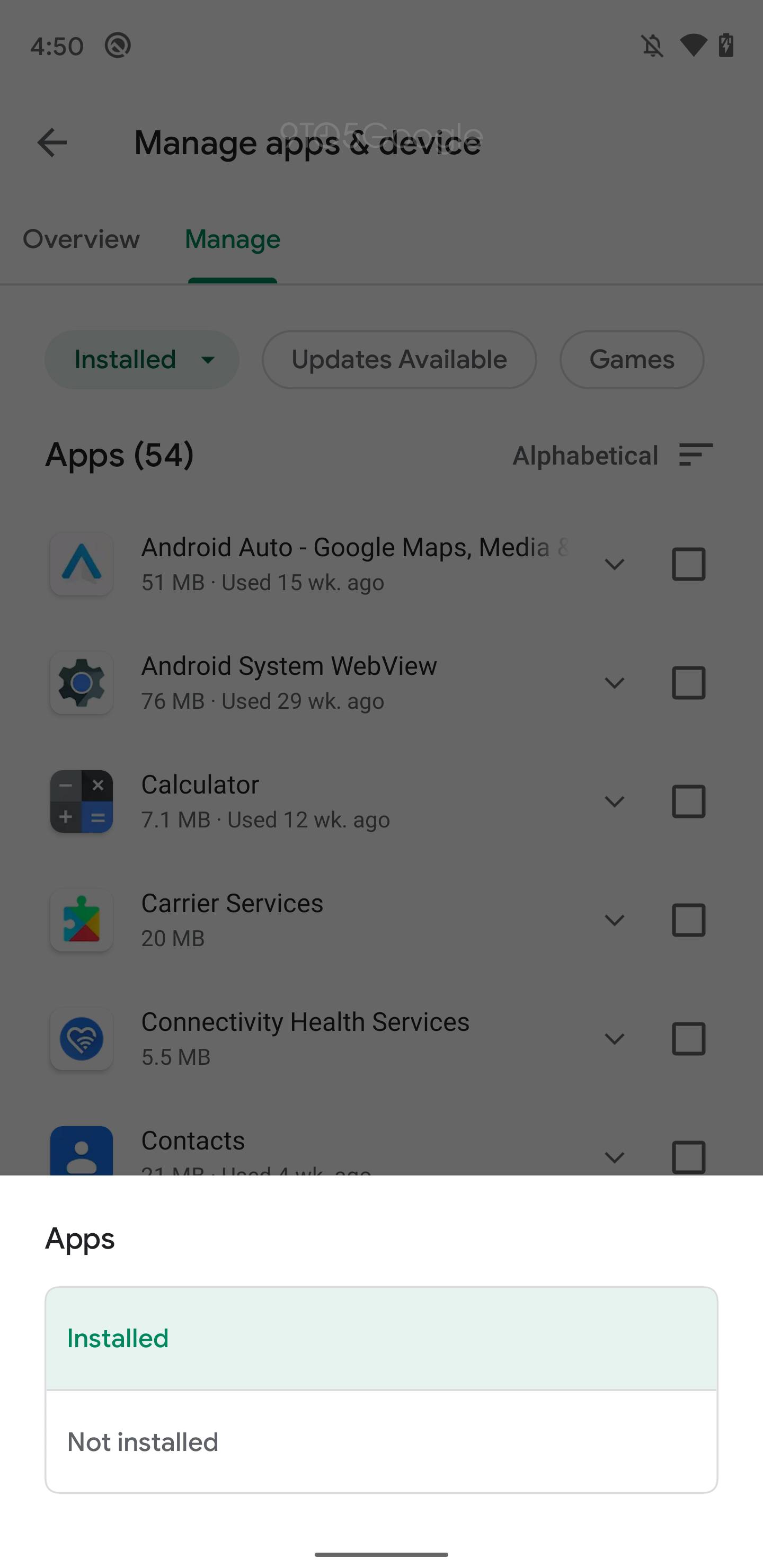Expand details for Connectivity Health Services
The height and width of the screenshot is (1568, 763).
(615, 1039)
